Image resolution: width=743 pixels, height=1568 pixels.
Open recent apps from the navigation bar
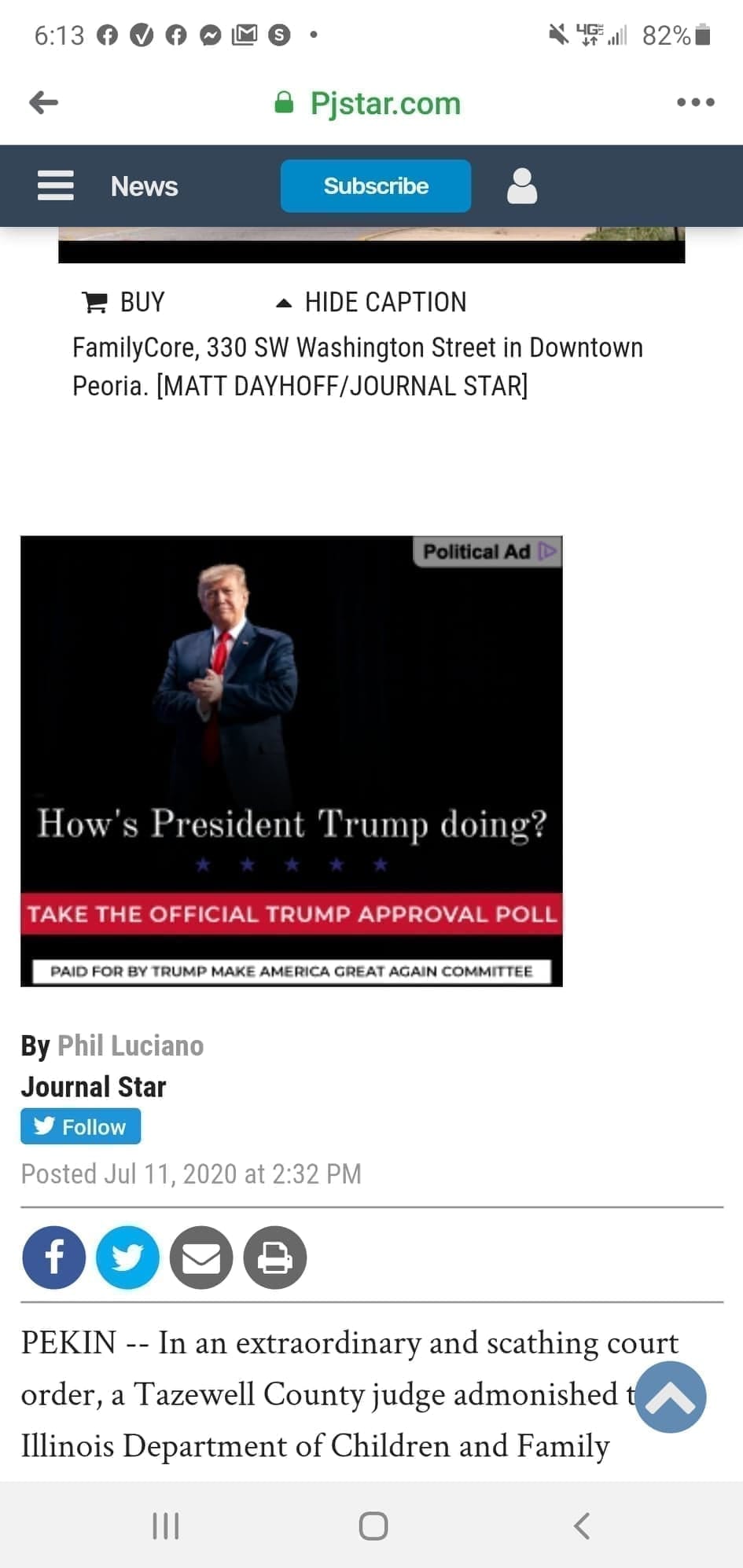coord(166,1526)
